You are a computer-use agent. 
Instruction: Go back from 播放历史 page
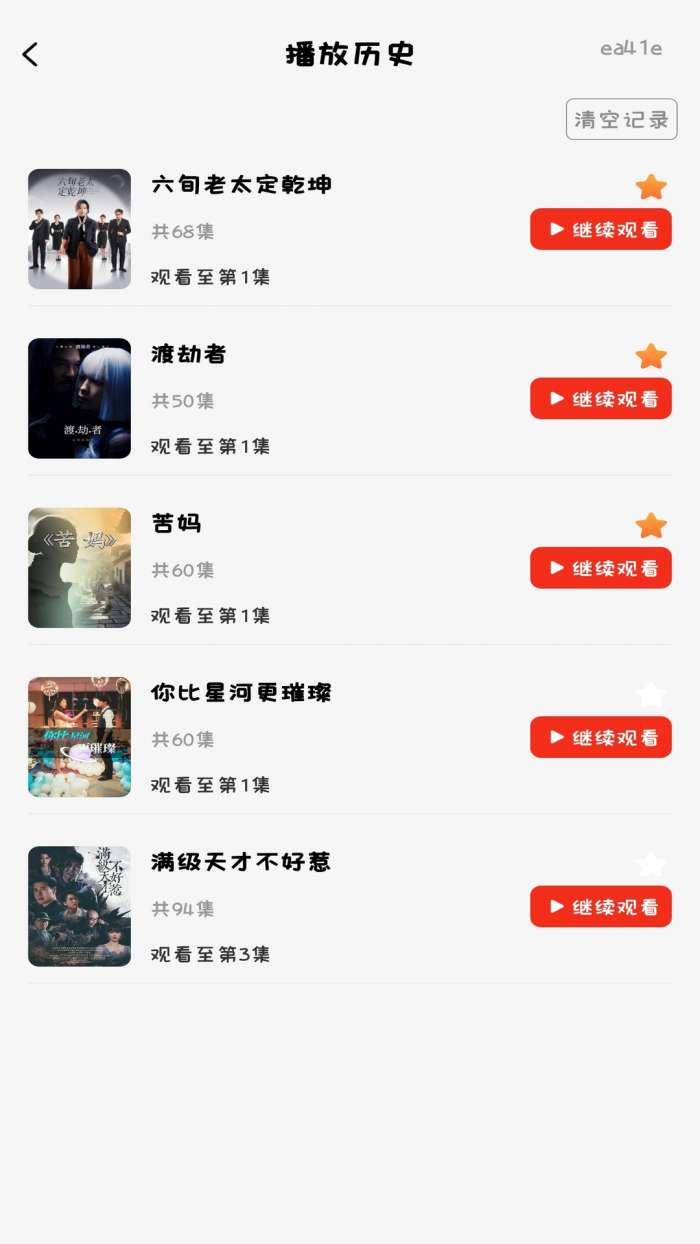(31, 55)
